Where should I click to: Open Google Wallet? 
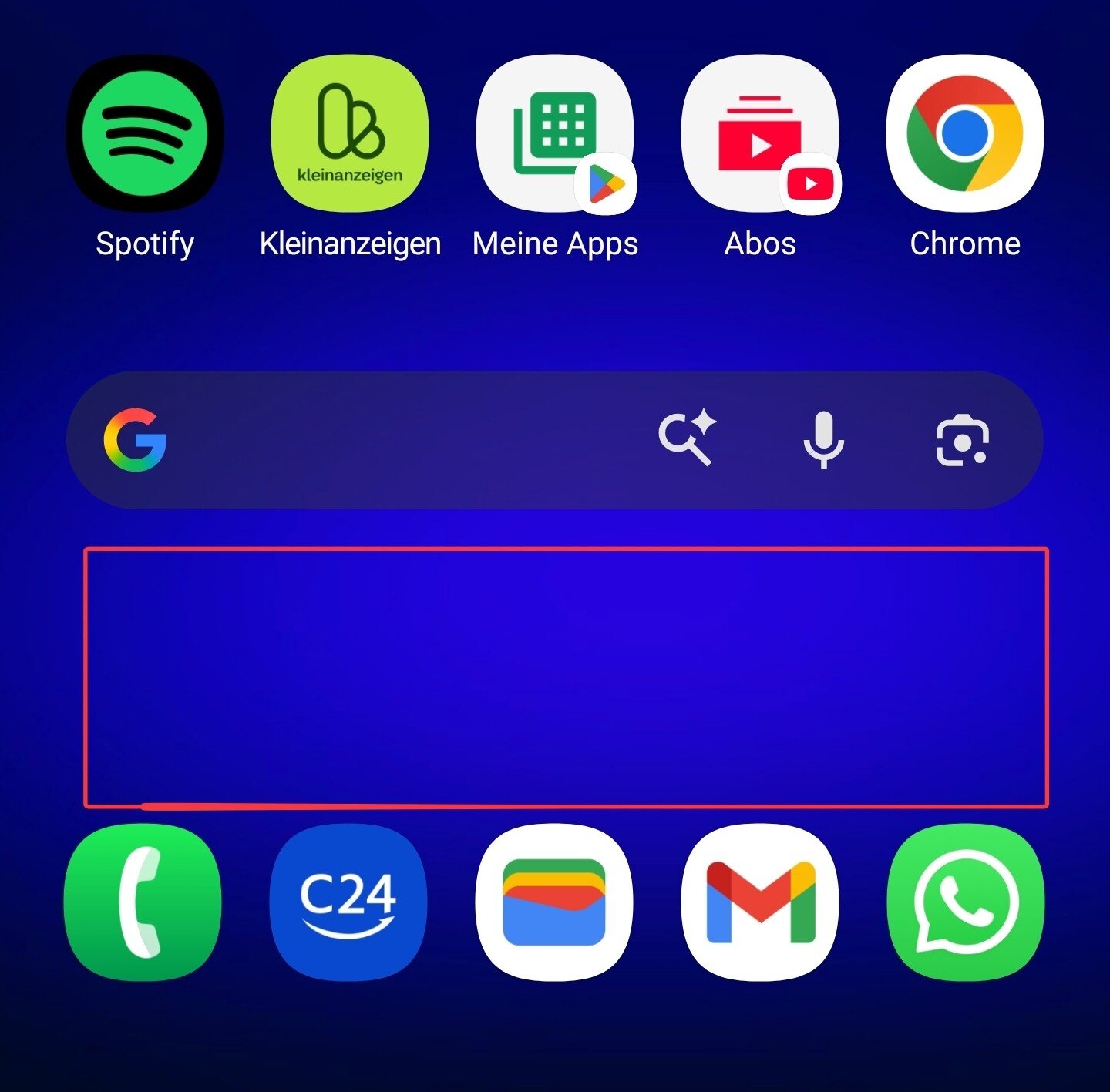click(x=554, y=902)
